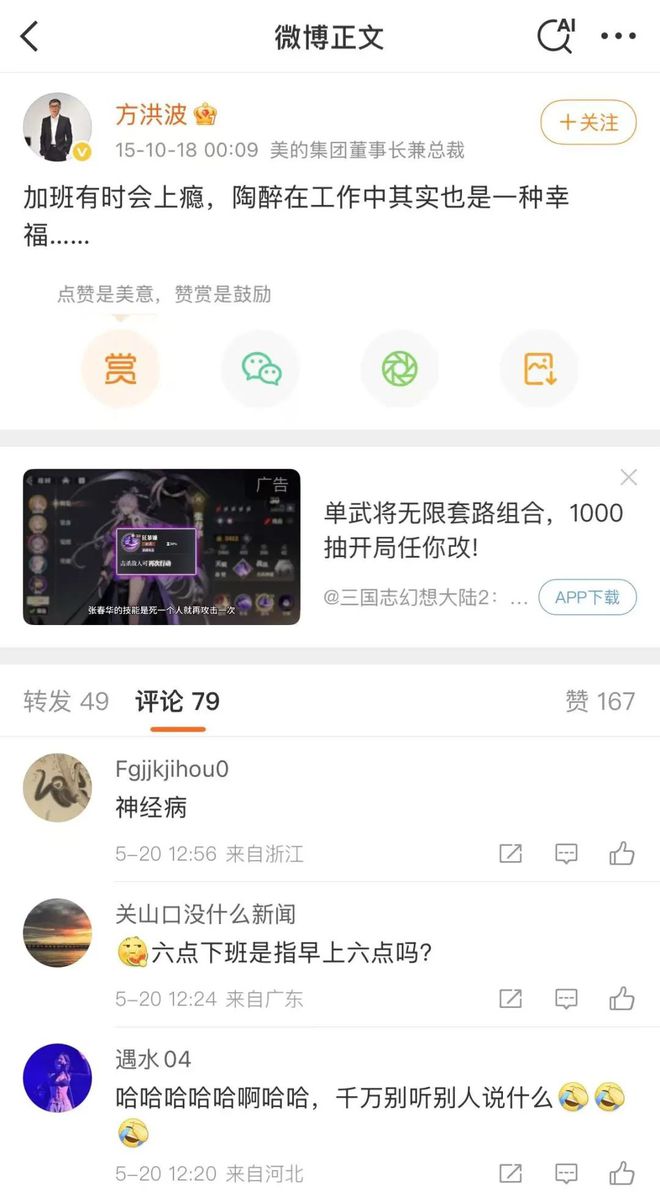Open the game ad video thumbnail
This screenshot has height=1192, width=660.
[x=161, y=546]
